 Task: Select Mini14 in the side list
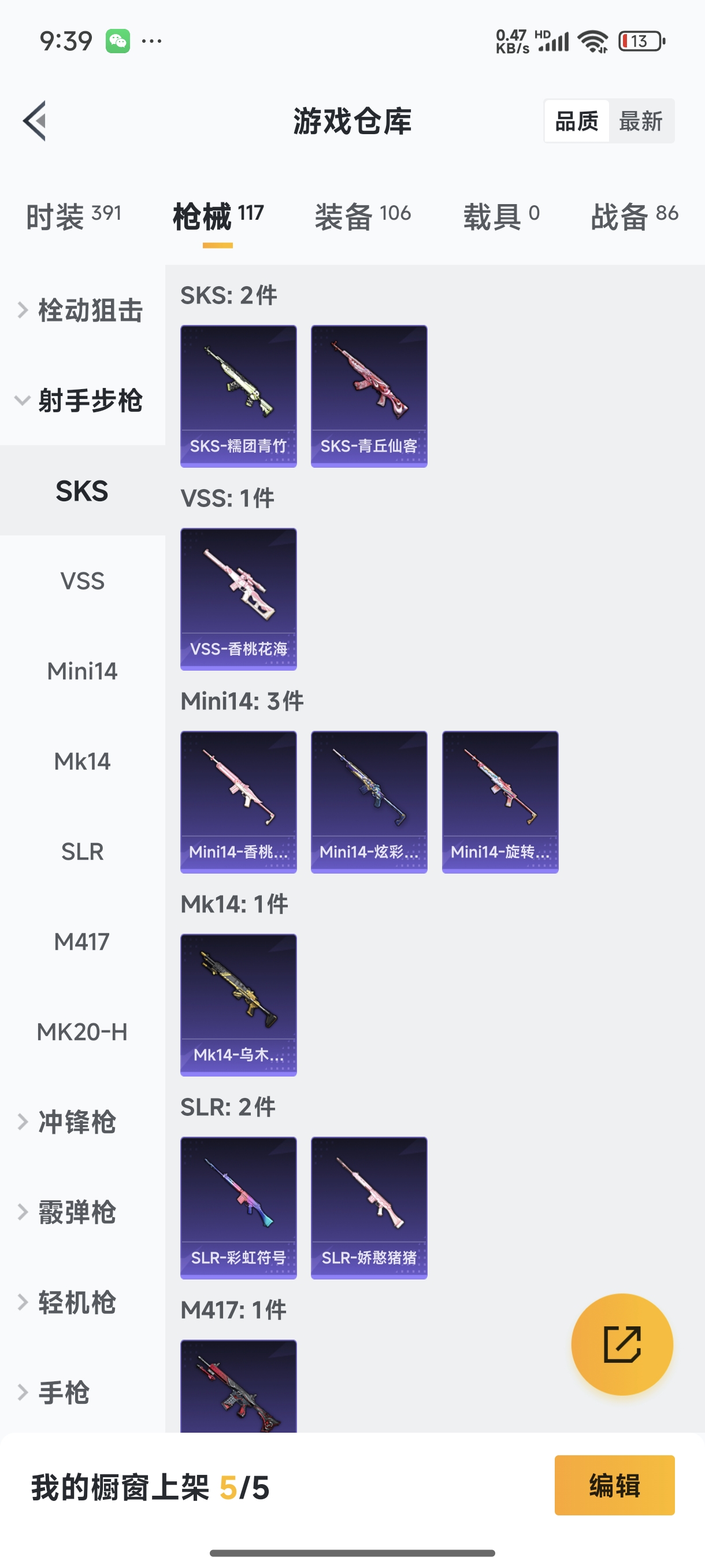pos(83,671)
